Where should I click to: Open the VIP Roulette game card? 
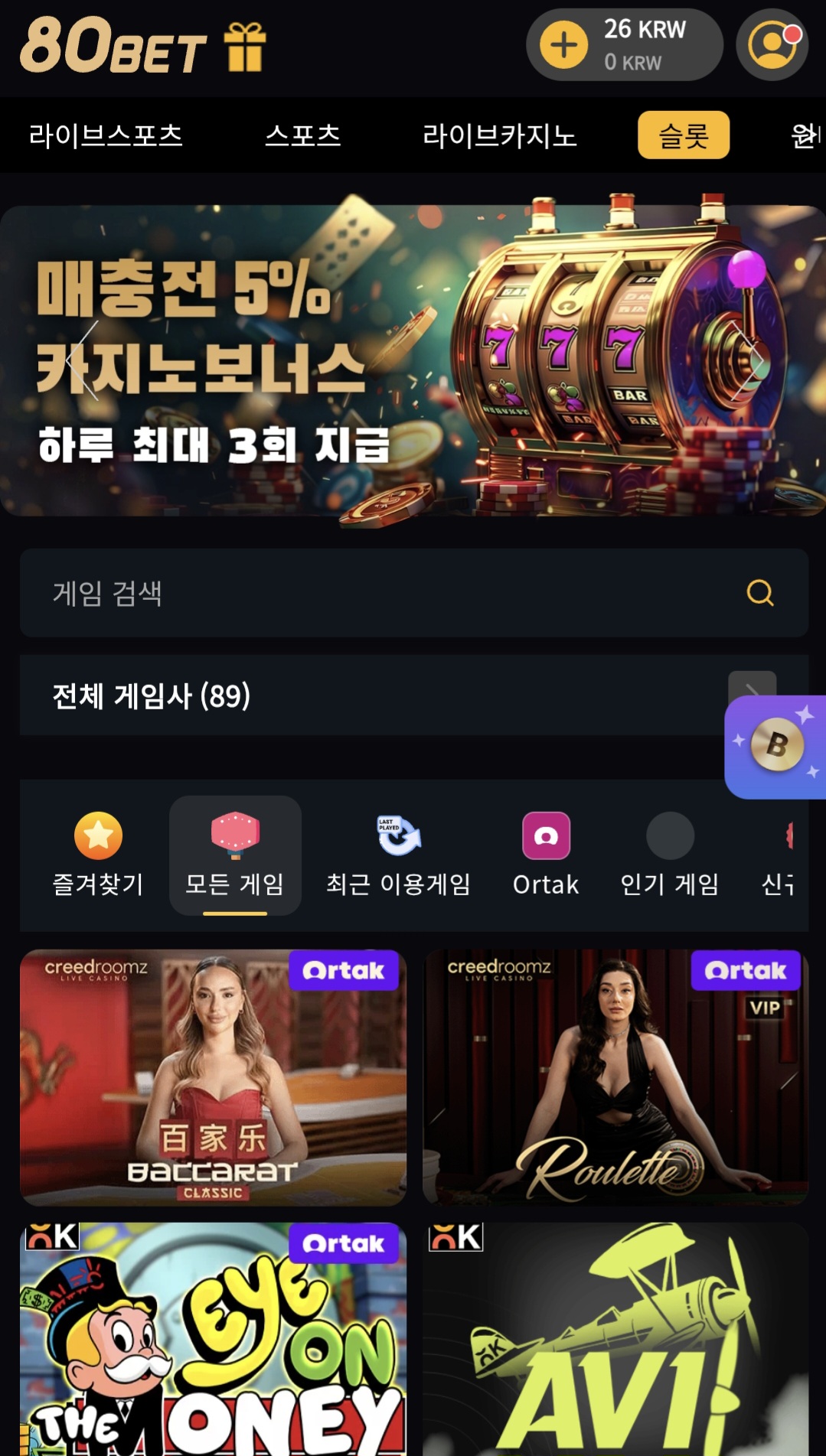pos(615,1077)
